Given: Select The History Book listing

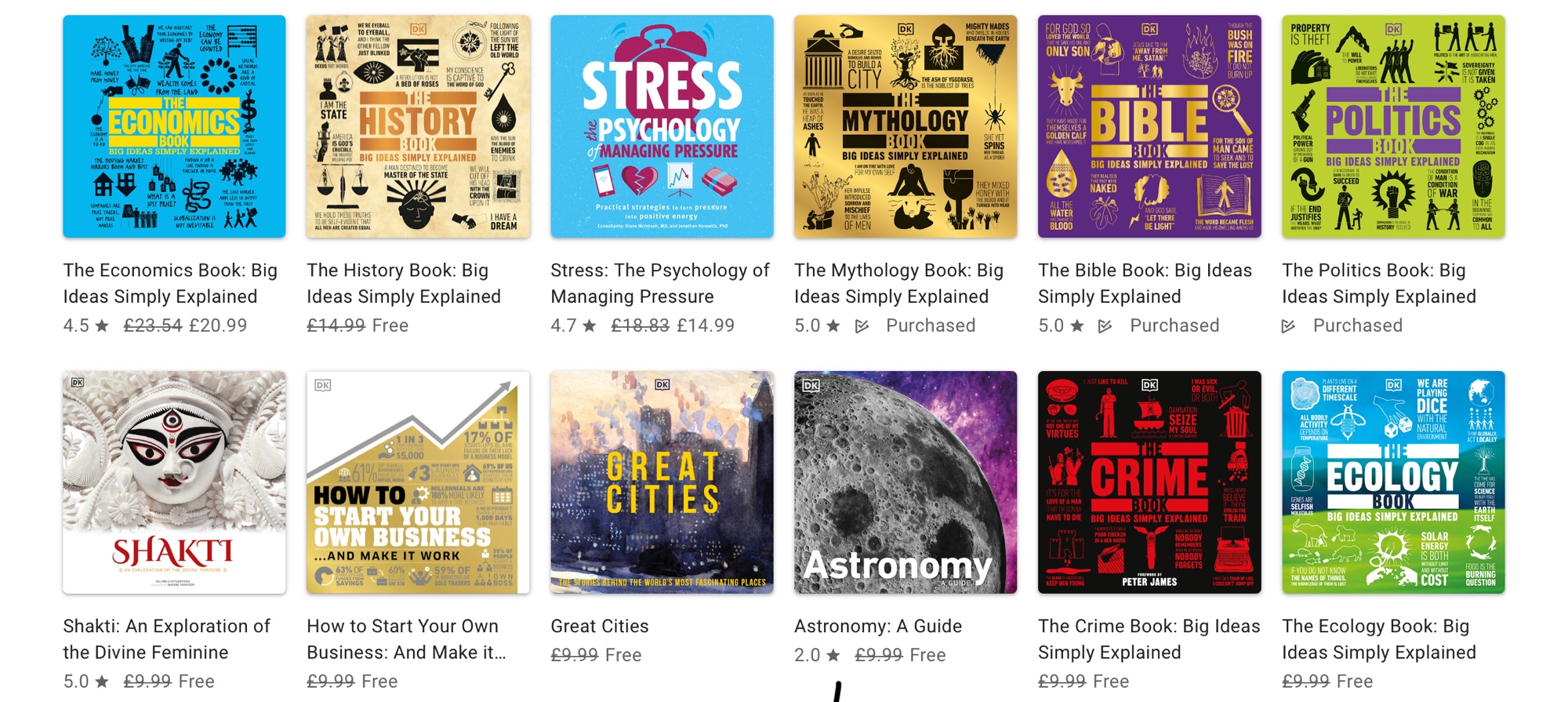Looking at the screenshot, I should pos(418,126).
